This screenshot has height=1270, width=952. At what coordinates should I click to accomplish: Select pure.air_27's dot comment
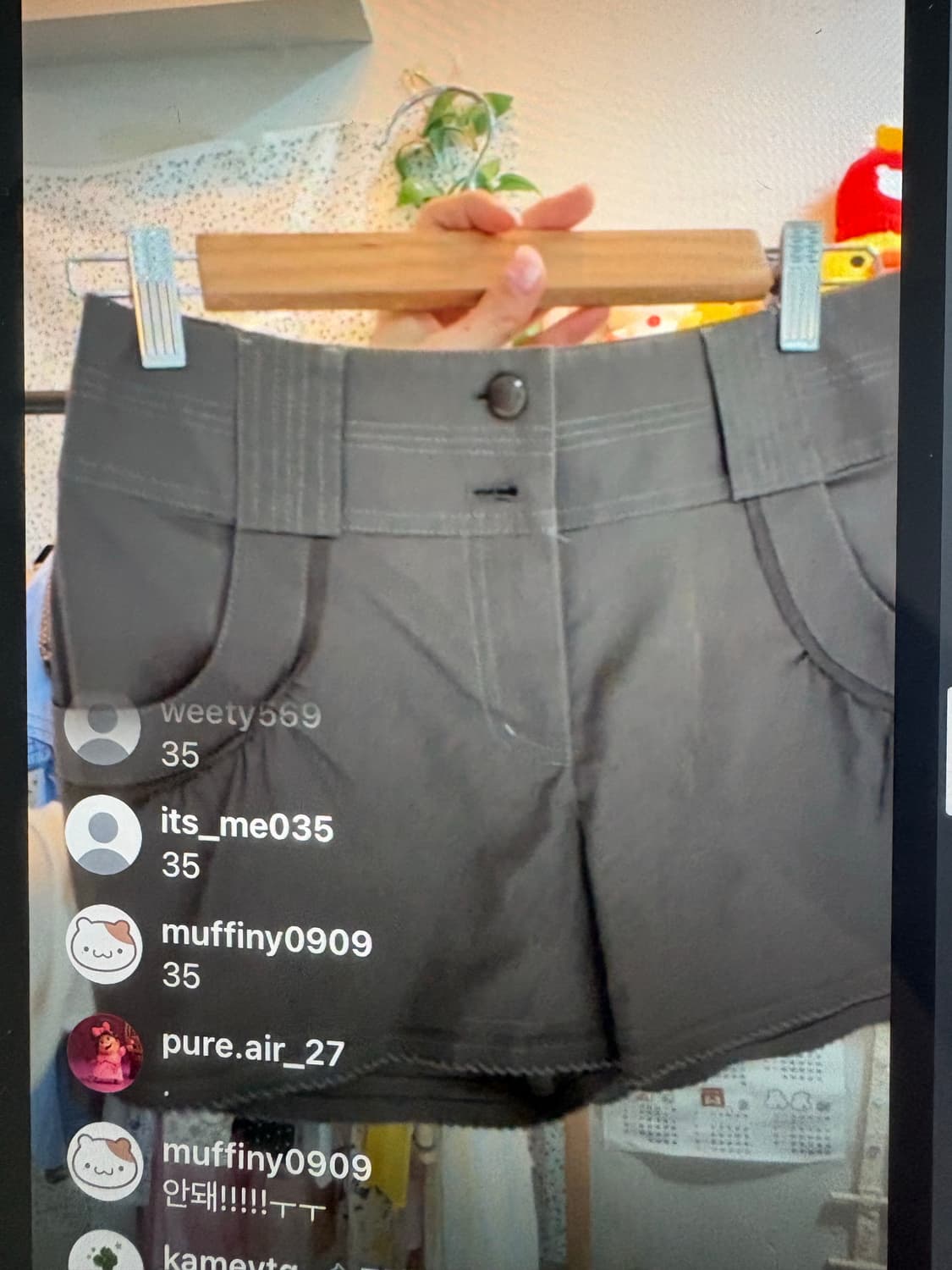(165, 1090)
